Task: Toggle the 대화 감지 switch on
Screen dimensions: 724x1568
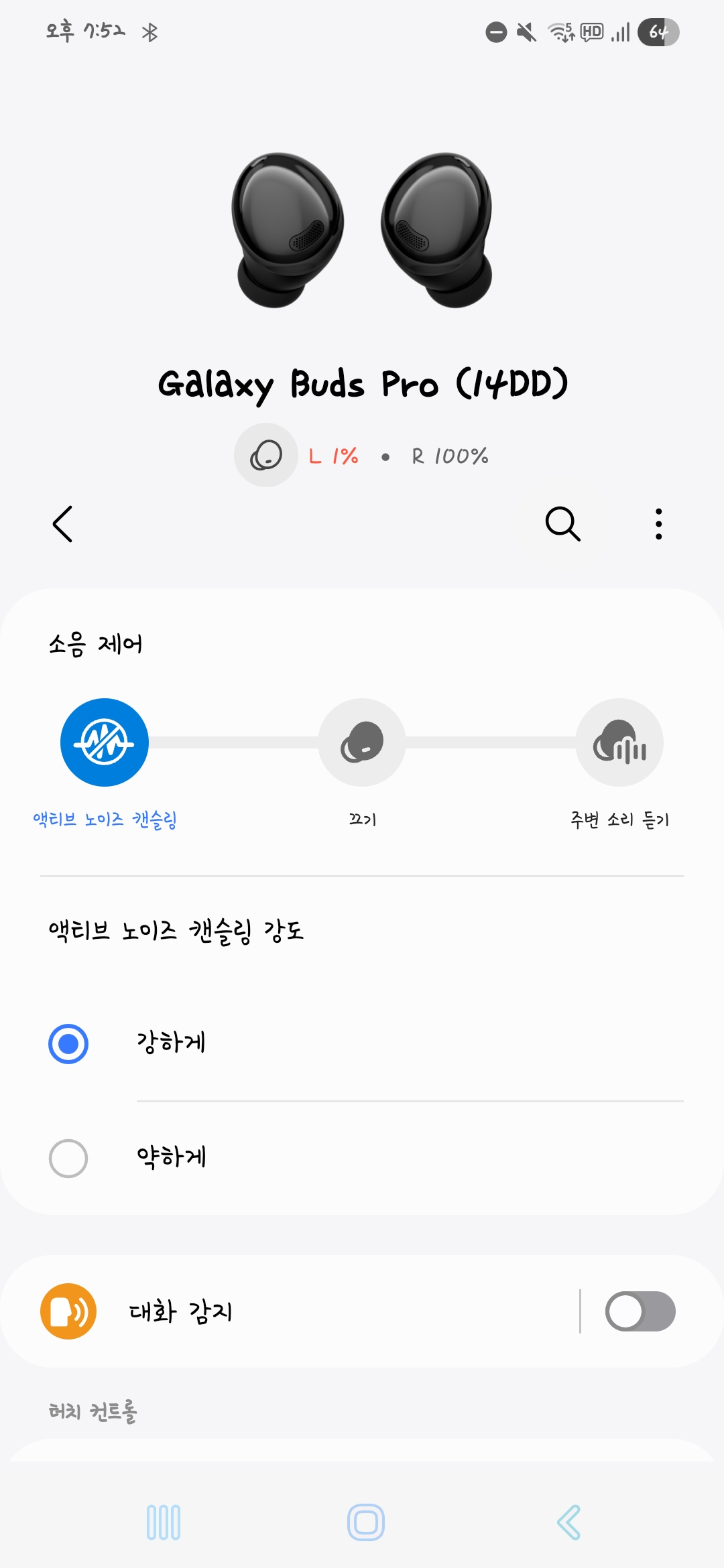Action: 640,1311
